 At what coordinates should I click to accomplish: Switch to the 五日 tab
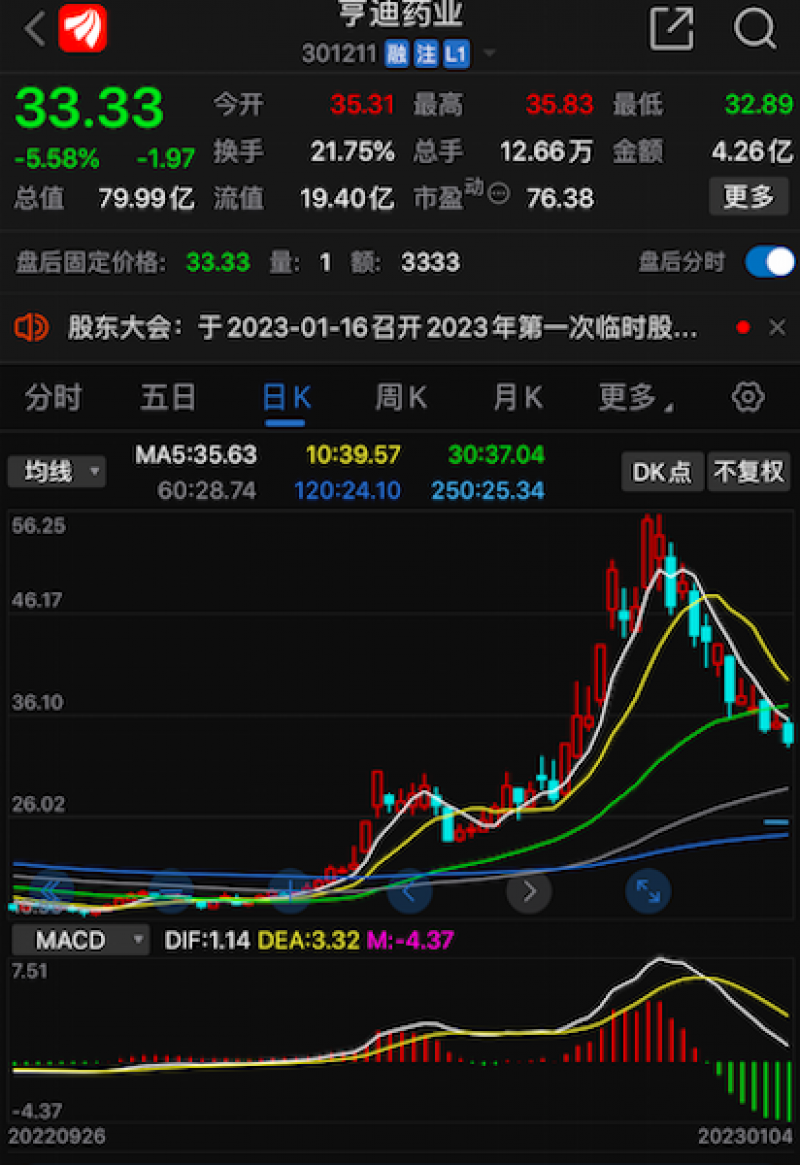[x=168, y=397]
